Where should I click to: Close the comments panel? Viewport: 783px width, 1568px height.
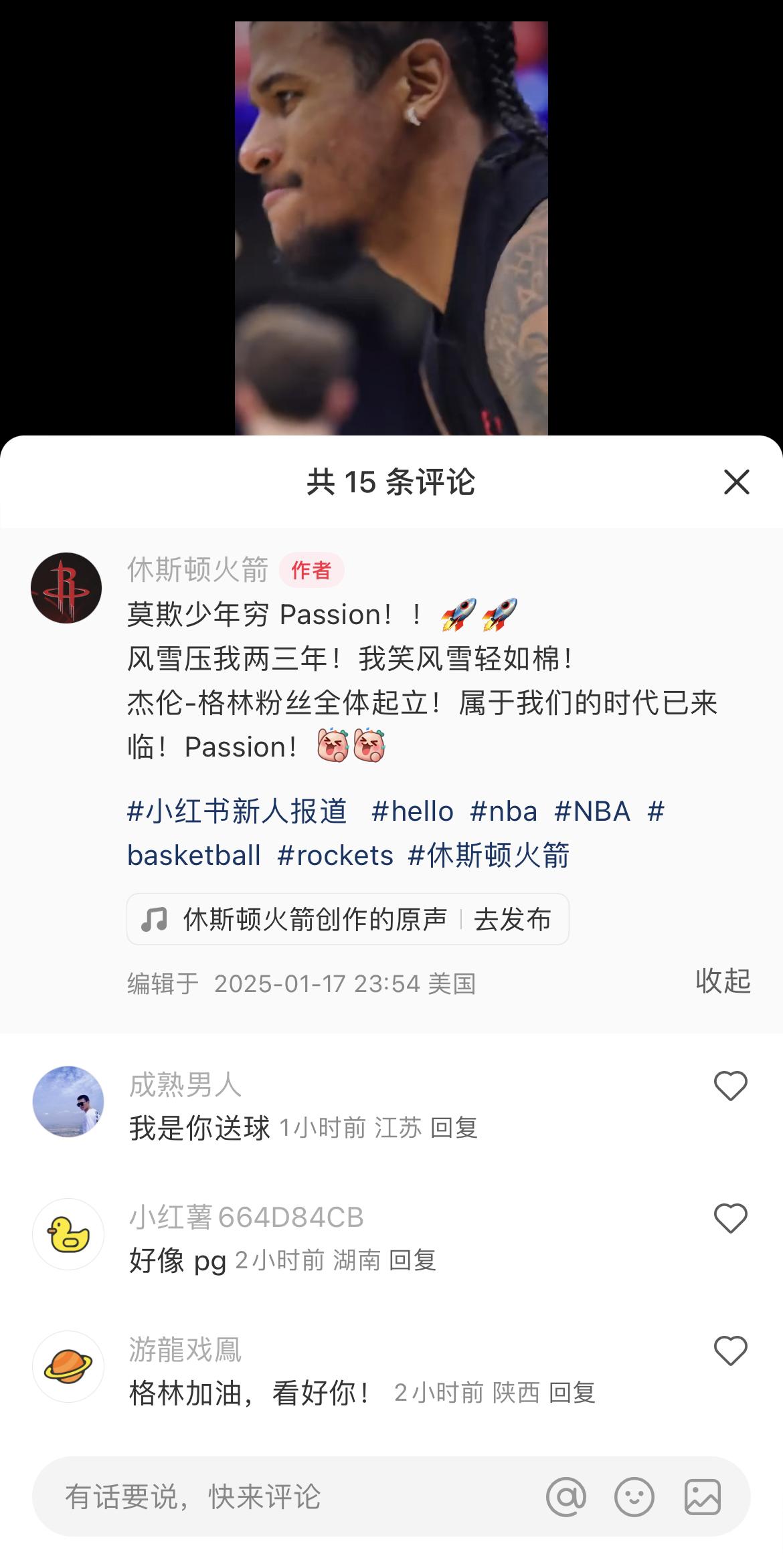click(736, 482)
